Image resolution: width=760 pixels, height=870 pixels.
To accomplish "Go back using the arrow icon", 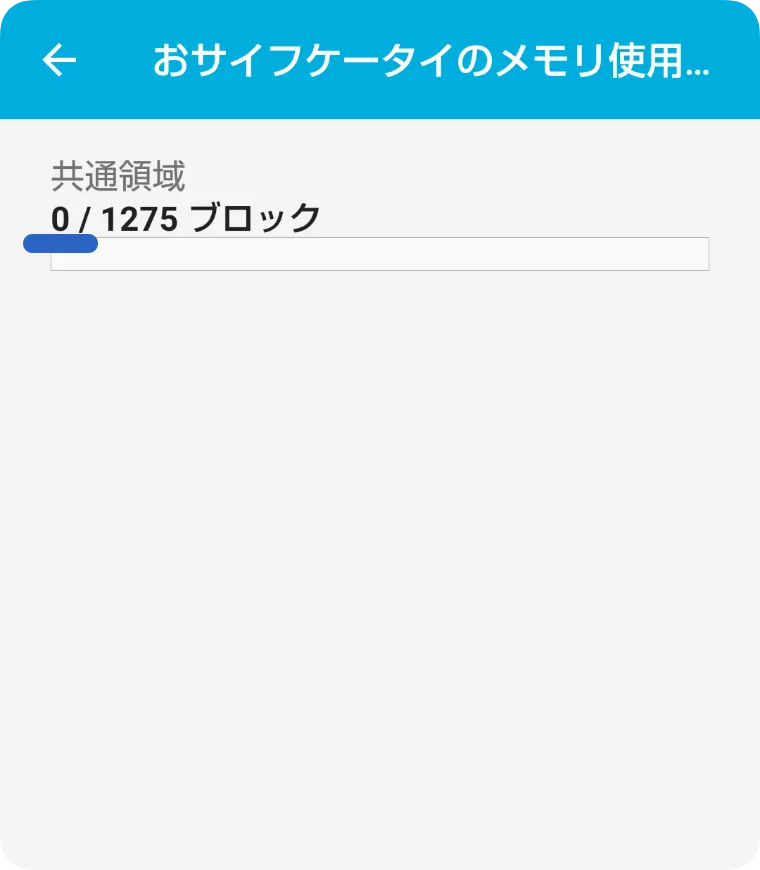I will pos(59,61).
